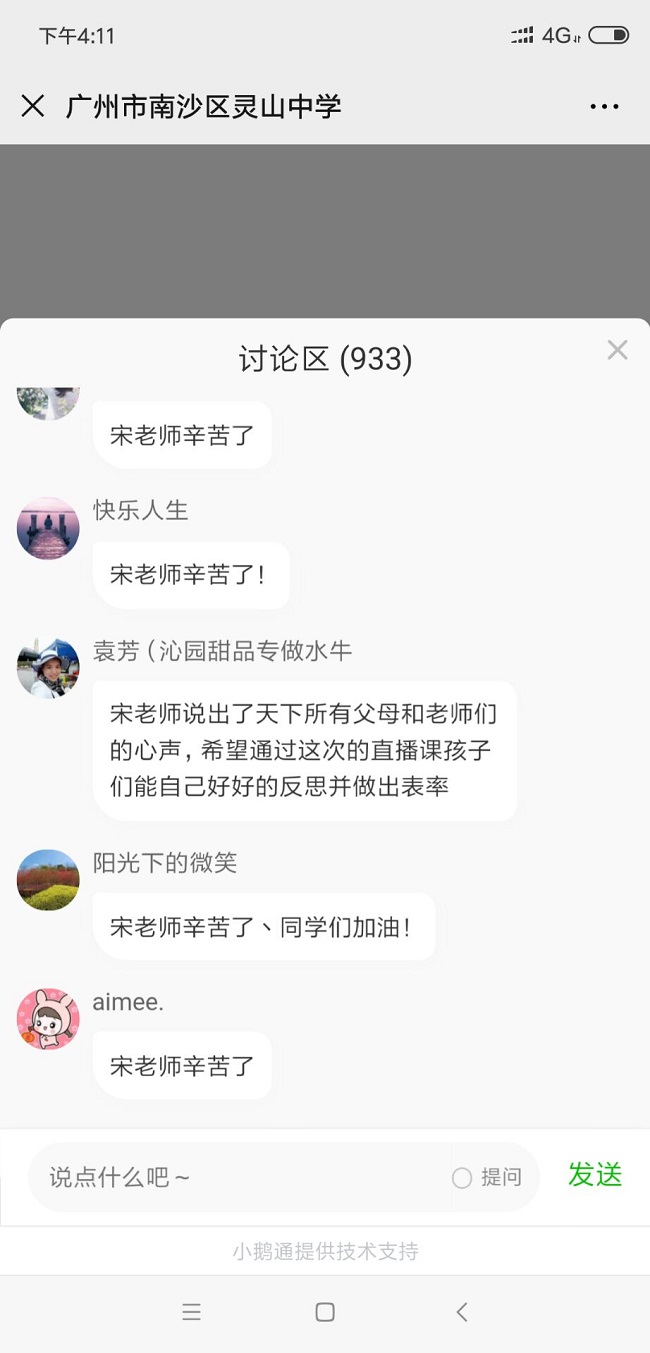Close the 广州市南沙区灵山中学 page
This screenshot has height=1353, width=650.
33,106
